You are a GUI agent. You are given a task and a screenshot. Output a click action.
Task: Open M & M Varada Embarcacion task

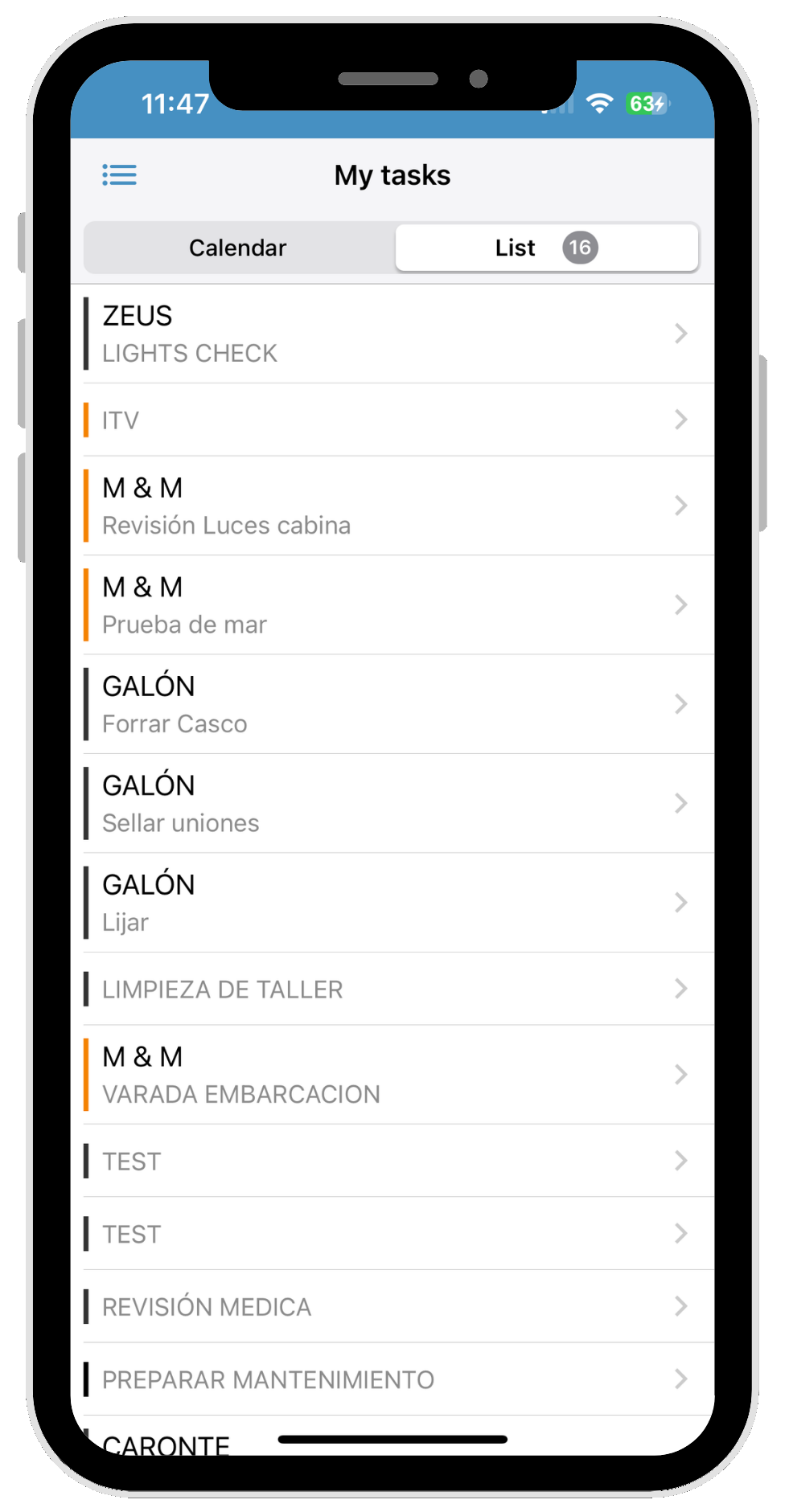pyautogui.click(x=392, y=1075)
